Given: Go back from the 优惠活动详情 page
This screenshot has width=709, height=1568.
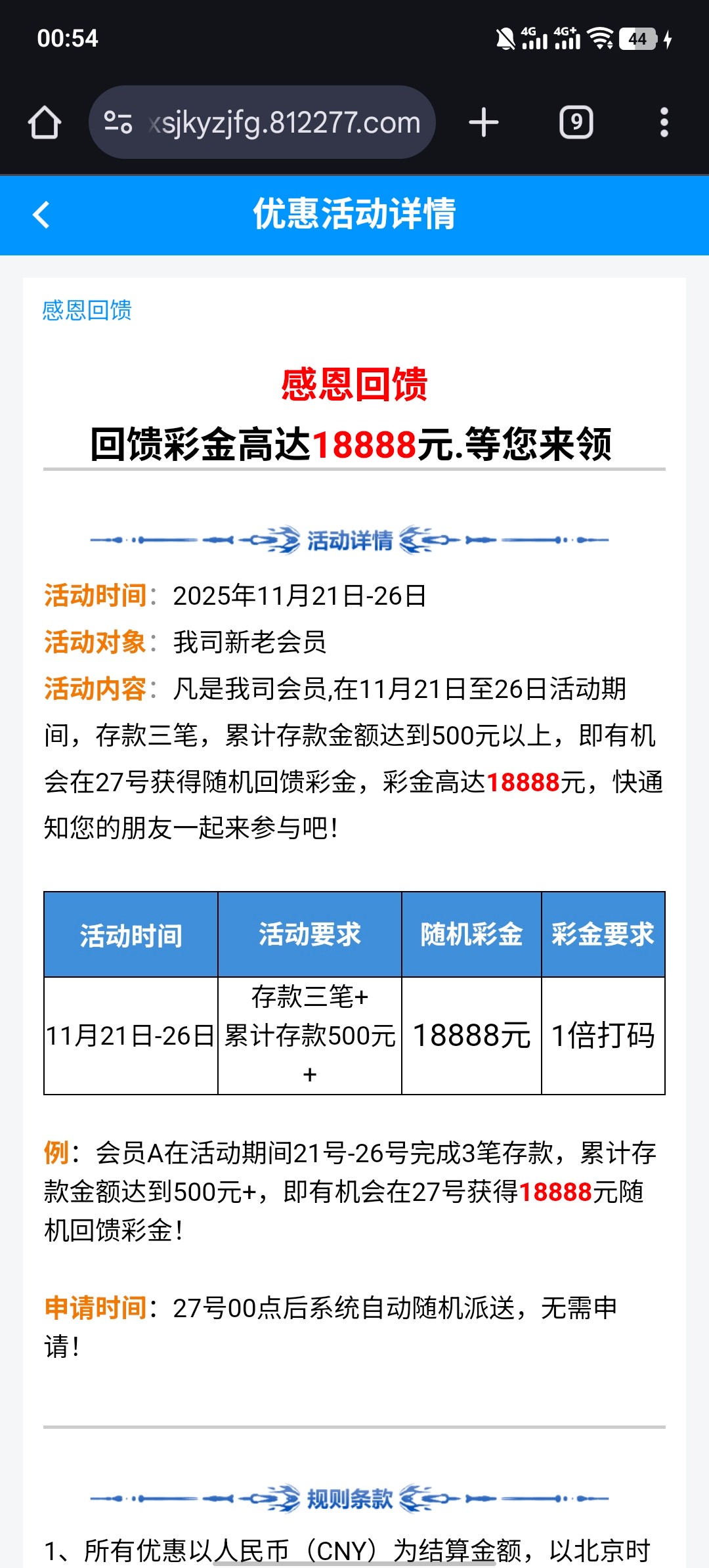Looking at the screenshot, I should (x=41, y=215).
